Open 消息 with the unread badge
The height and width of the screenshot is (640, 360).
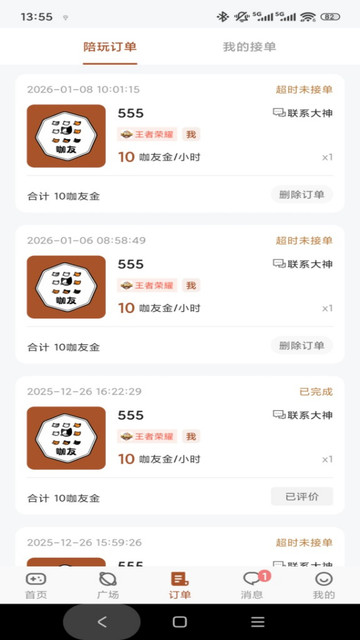point(252,585)
